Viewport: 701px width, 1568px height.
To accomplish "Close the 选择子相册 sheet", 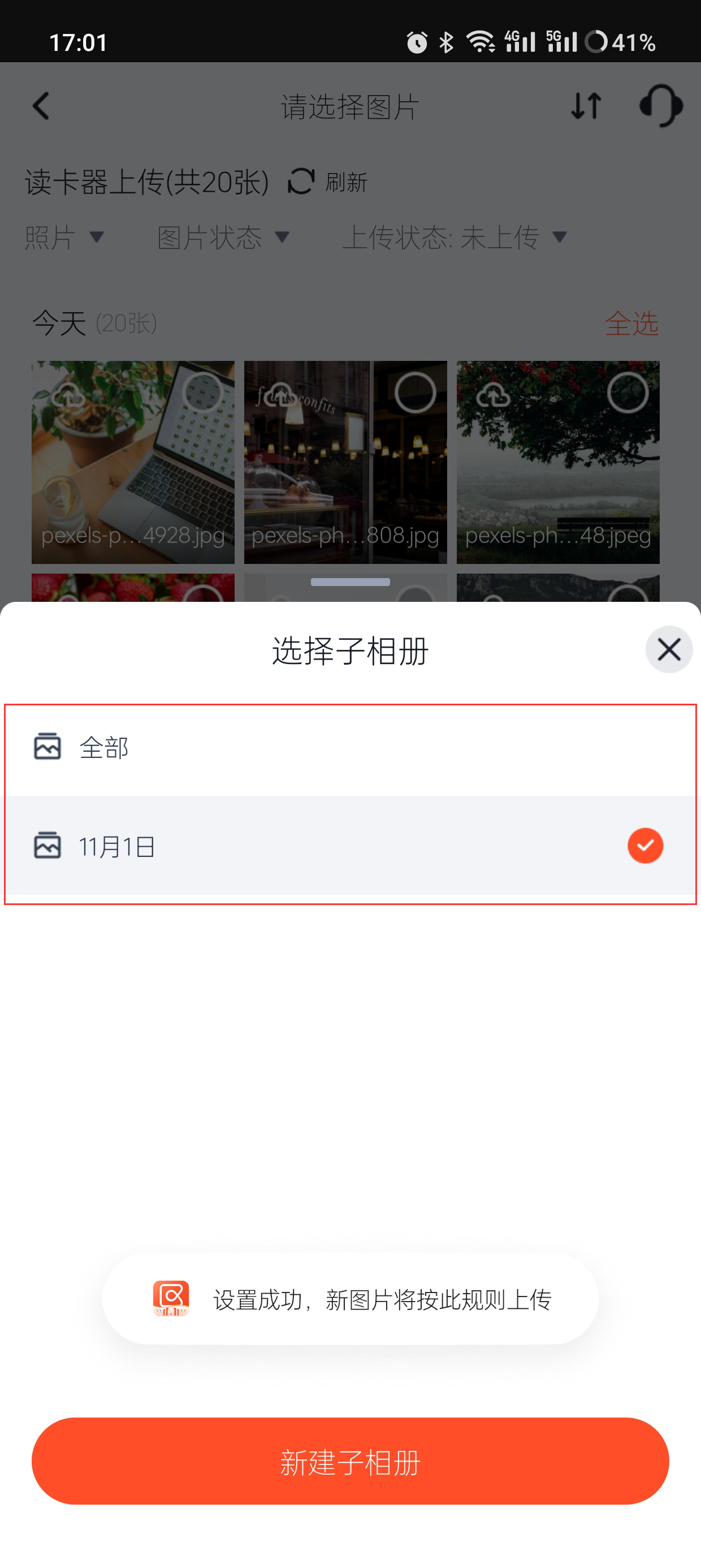I will click(669, 649).
